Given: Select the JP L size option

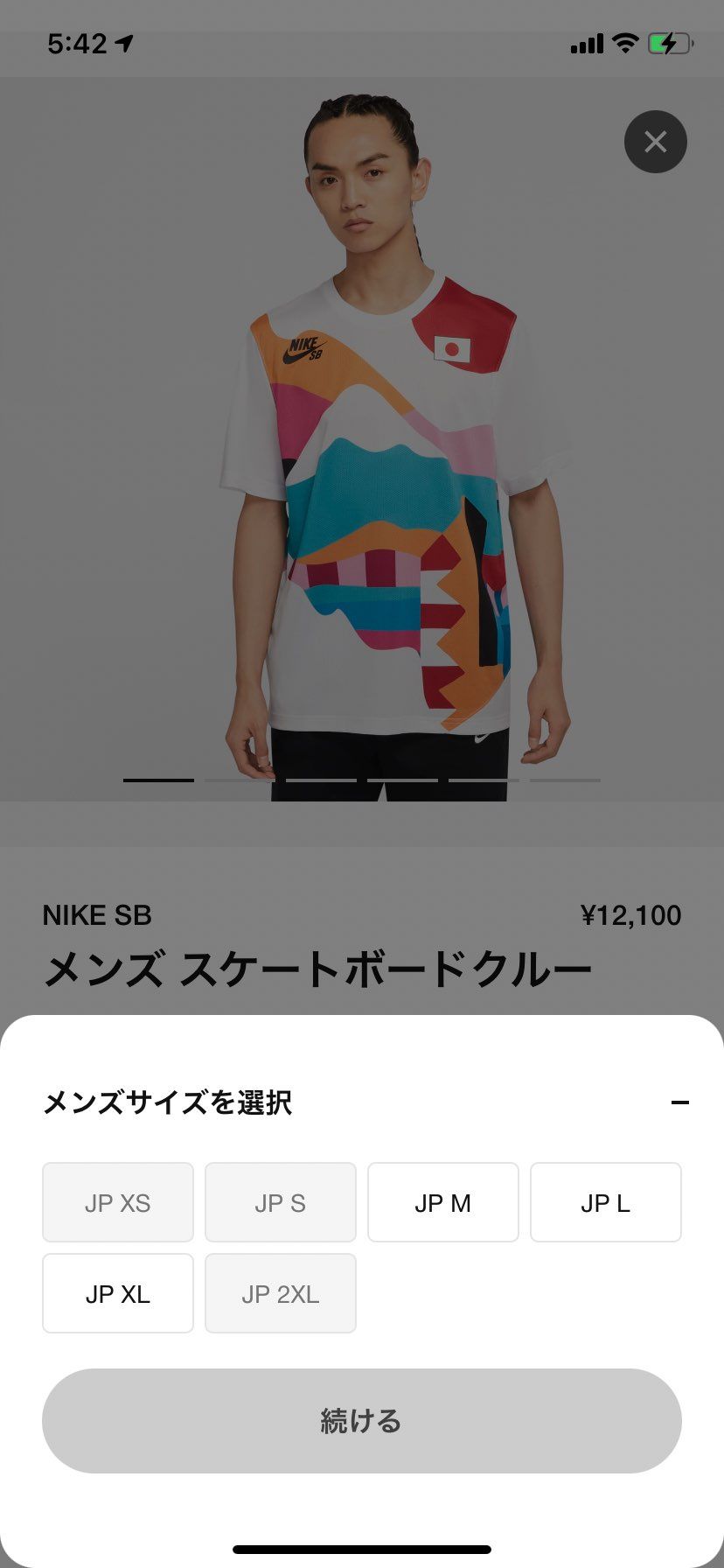Looking at the screenshot, I should (606, 1202).
